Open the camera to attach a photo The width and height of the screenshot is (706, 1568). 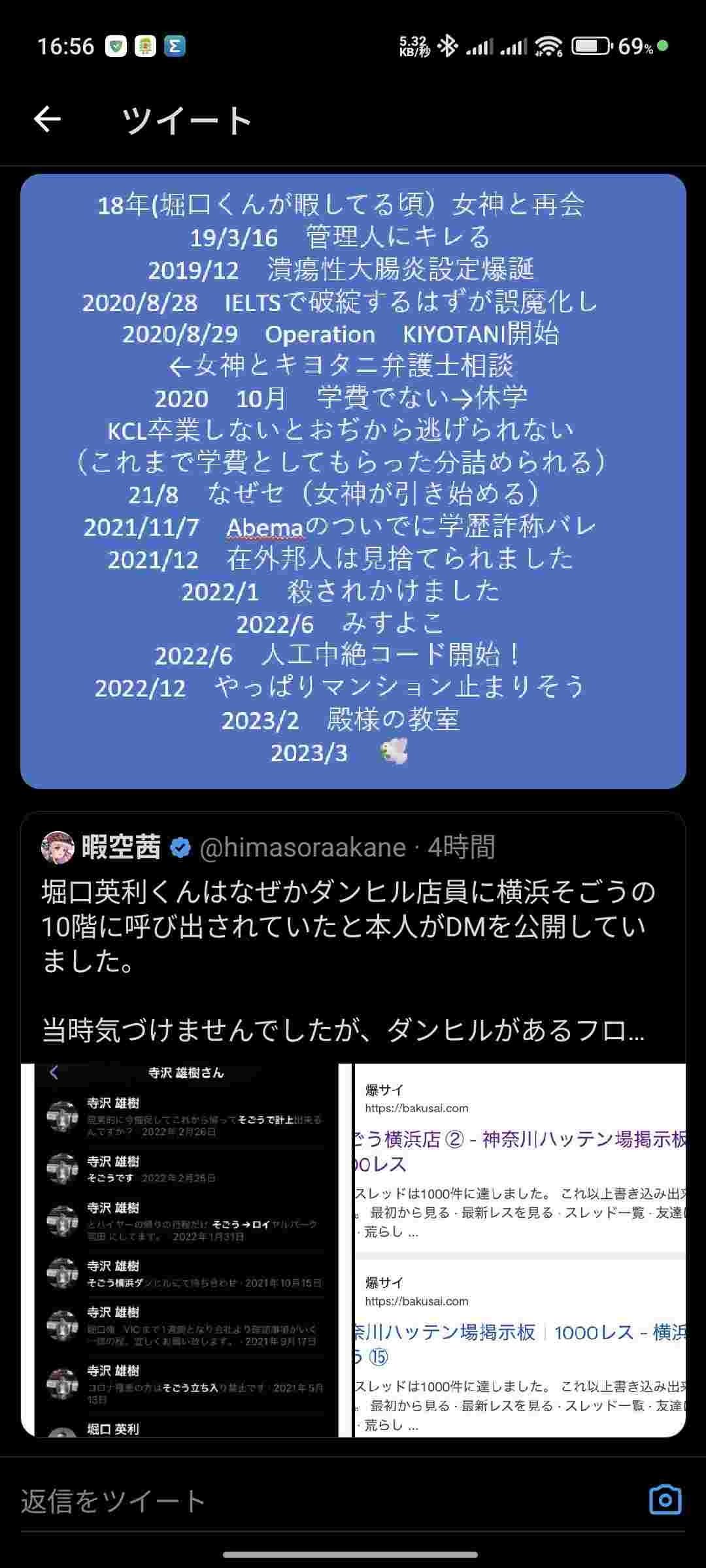click(x=665, y=1500)
